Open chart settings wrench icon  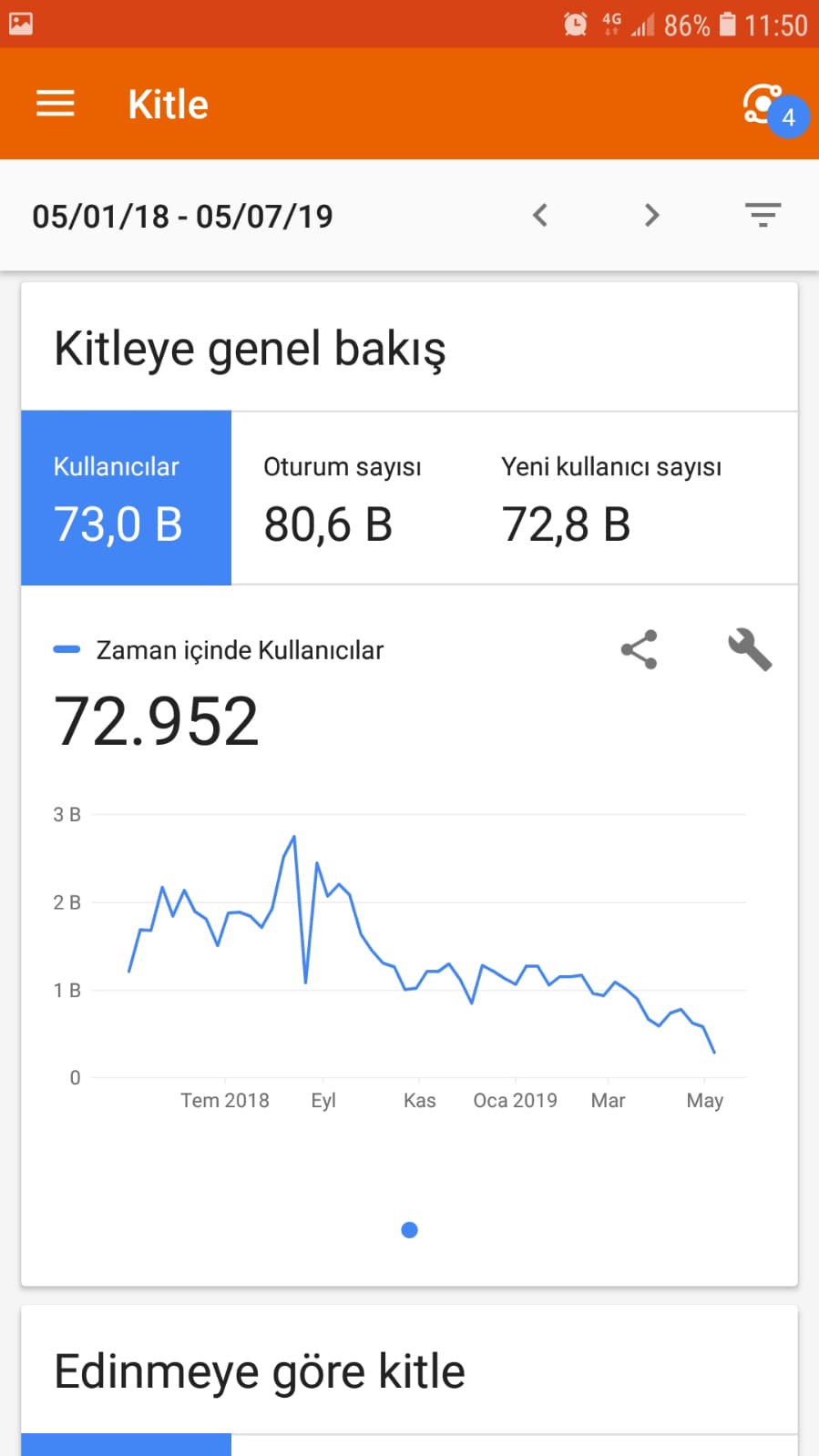[x=750, y=650]
